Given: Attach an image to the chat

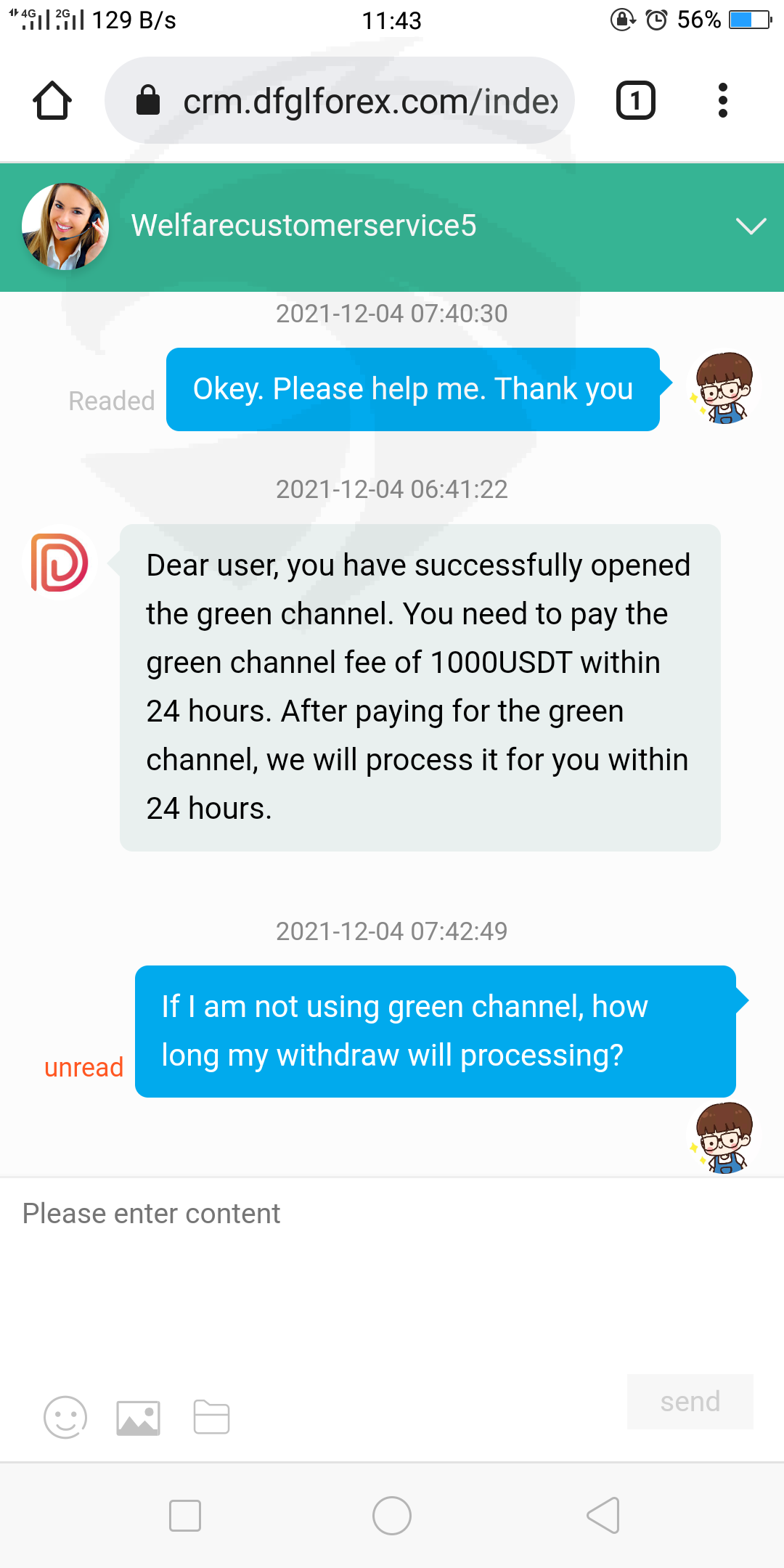Looking at the screenshot, I should click(139, 1418).
